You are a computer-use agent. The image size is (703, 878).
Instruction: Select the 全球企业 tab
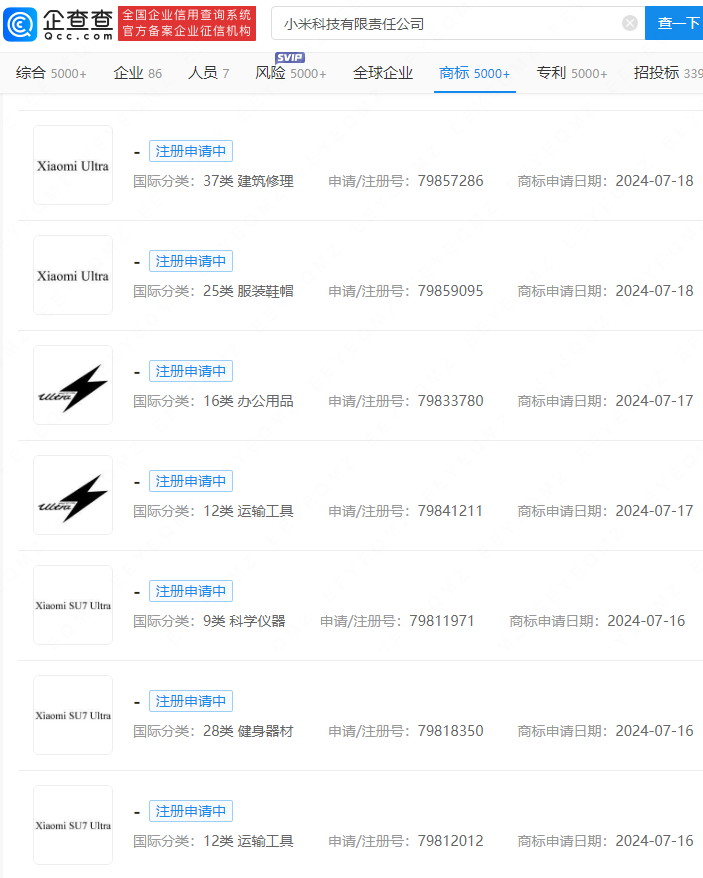[x=383, y=73]
